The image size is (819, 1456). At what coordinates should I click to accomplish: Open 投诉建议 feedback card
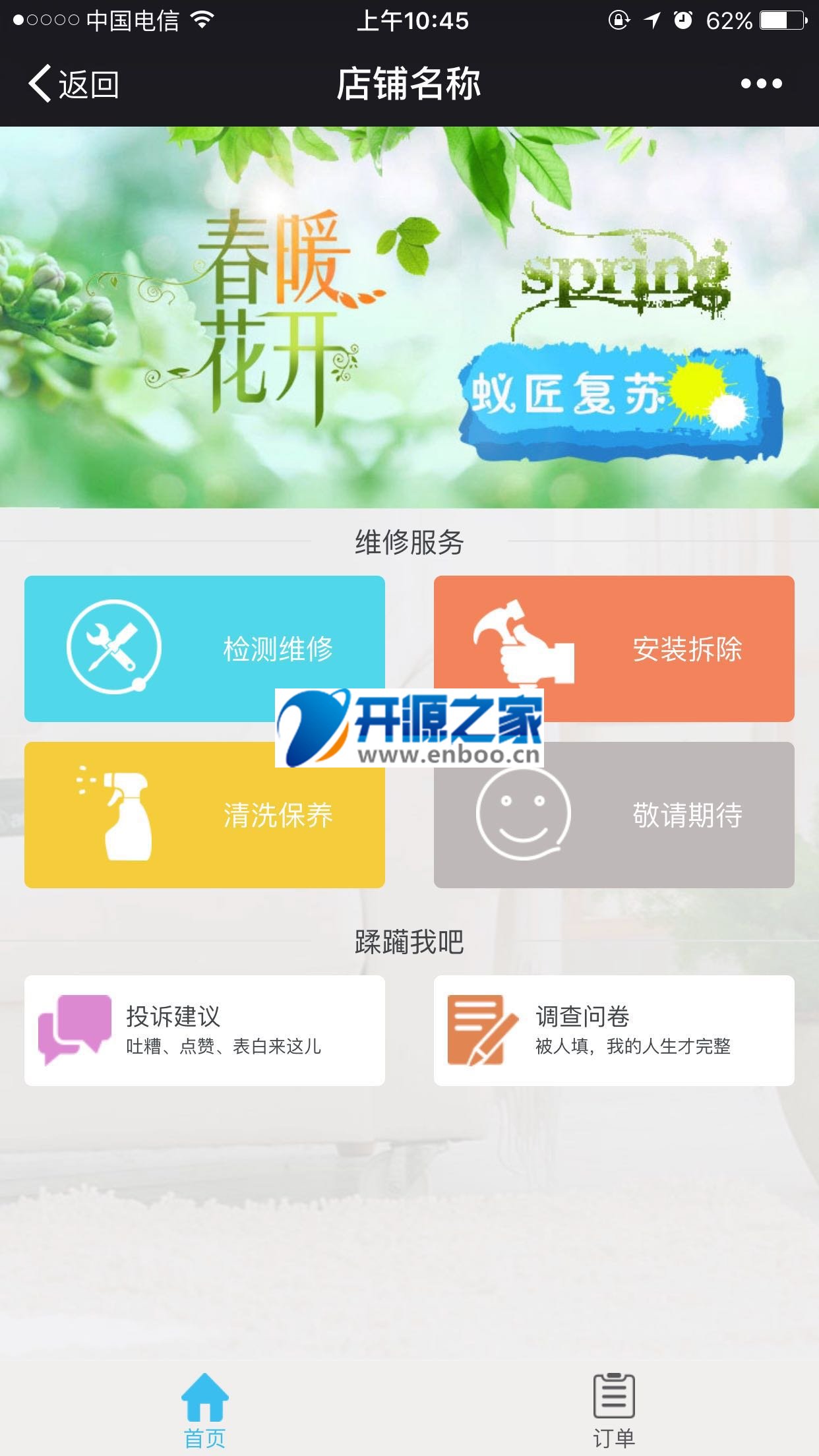(x=204, y=1030)
